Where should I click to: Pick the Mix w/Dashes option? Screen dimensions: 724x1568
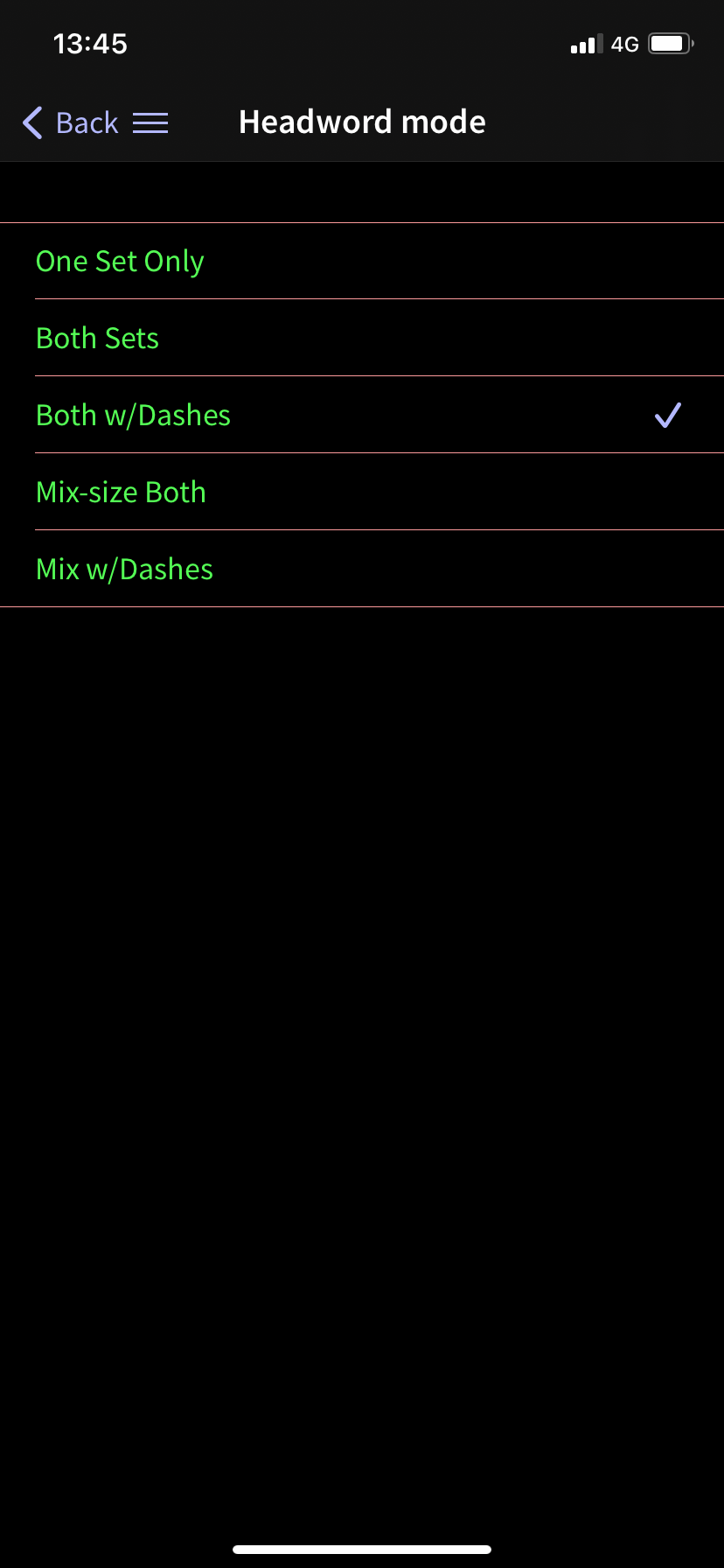click(x=362, y=569)
